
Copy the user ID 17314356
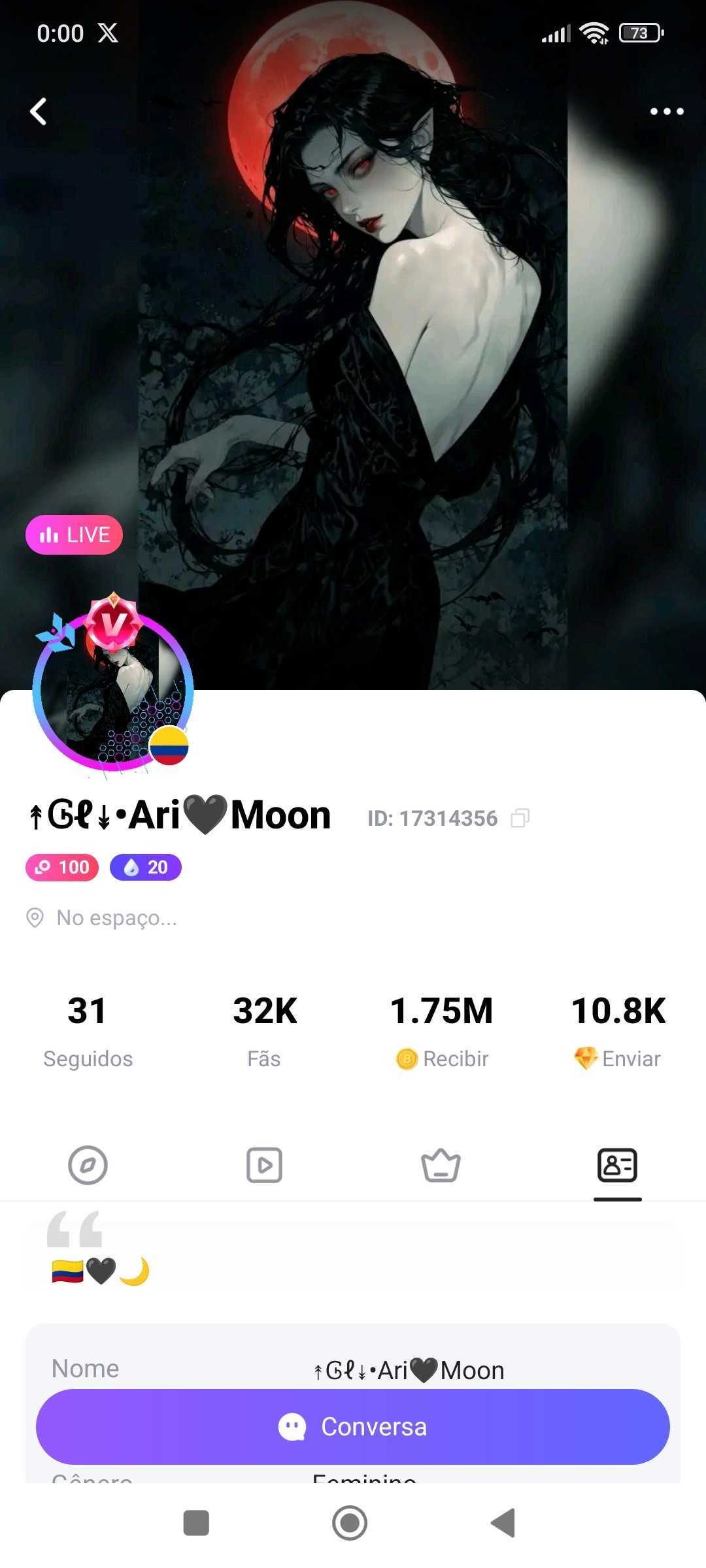[520, 818]
